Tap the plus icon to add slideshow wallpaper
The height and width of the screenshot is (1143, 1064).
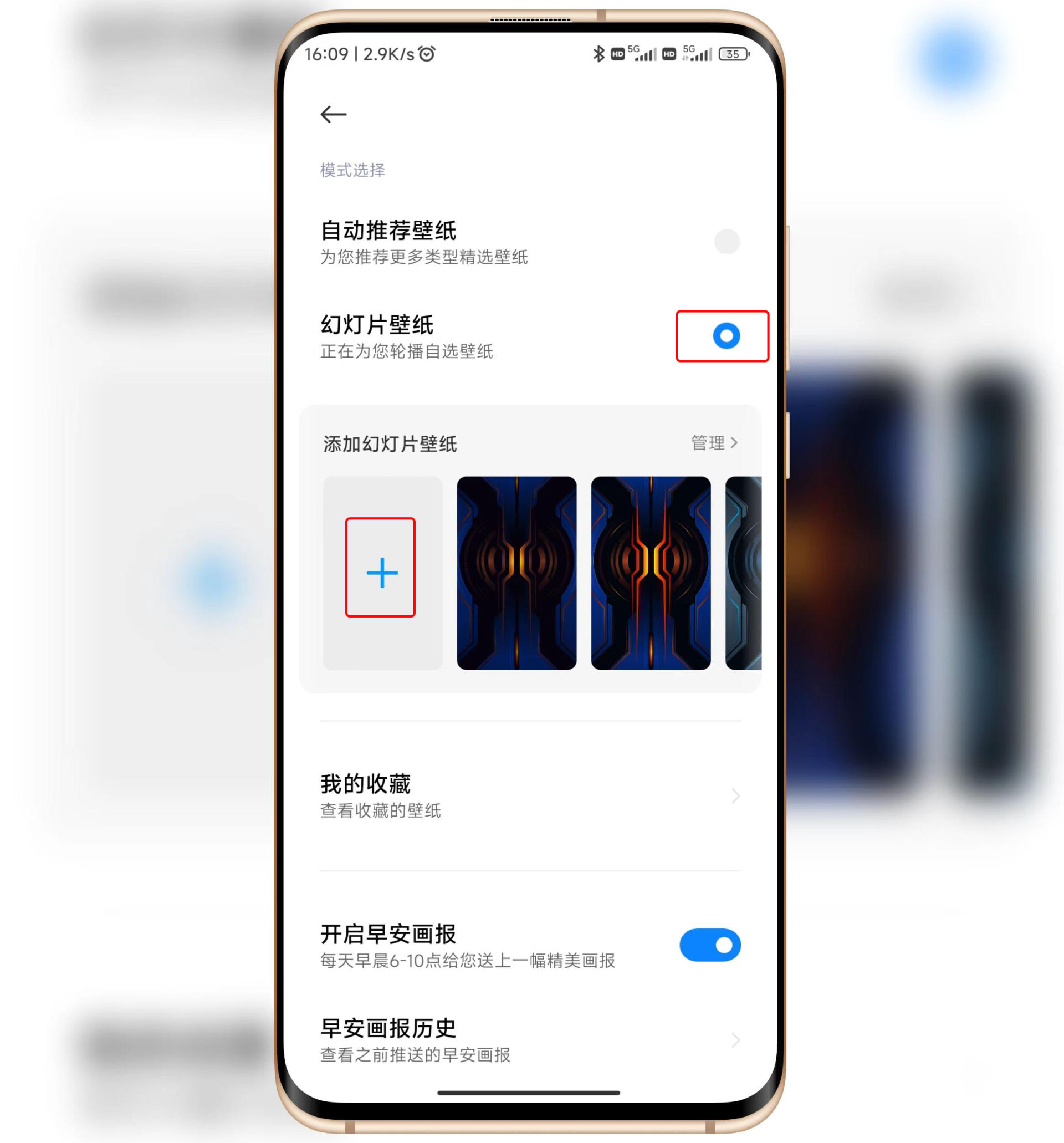click(x=381, y=573)
